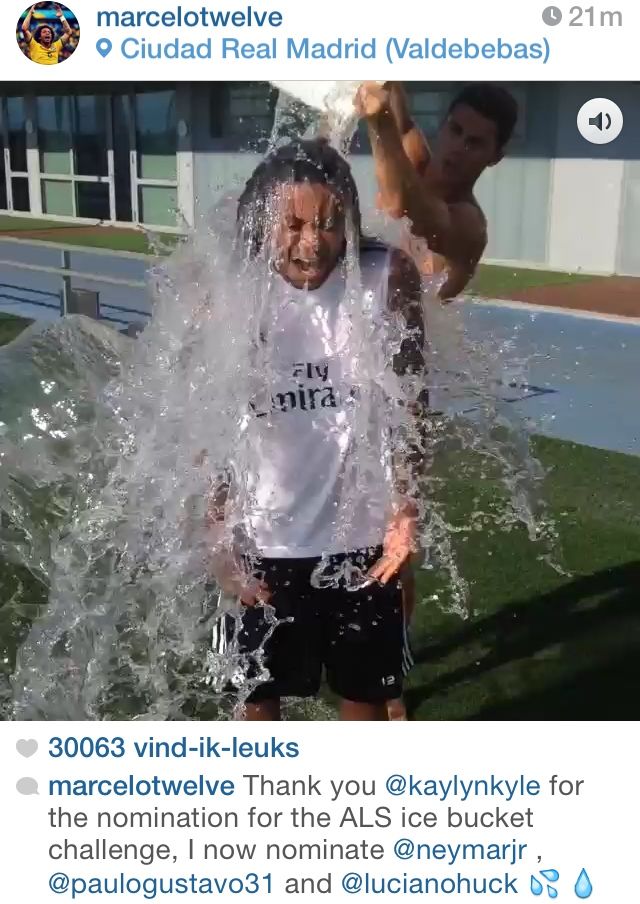Toggle the video sound speaker icon

(600, 121)
